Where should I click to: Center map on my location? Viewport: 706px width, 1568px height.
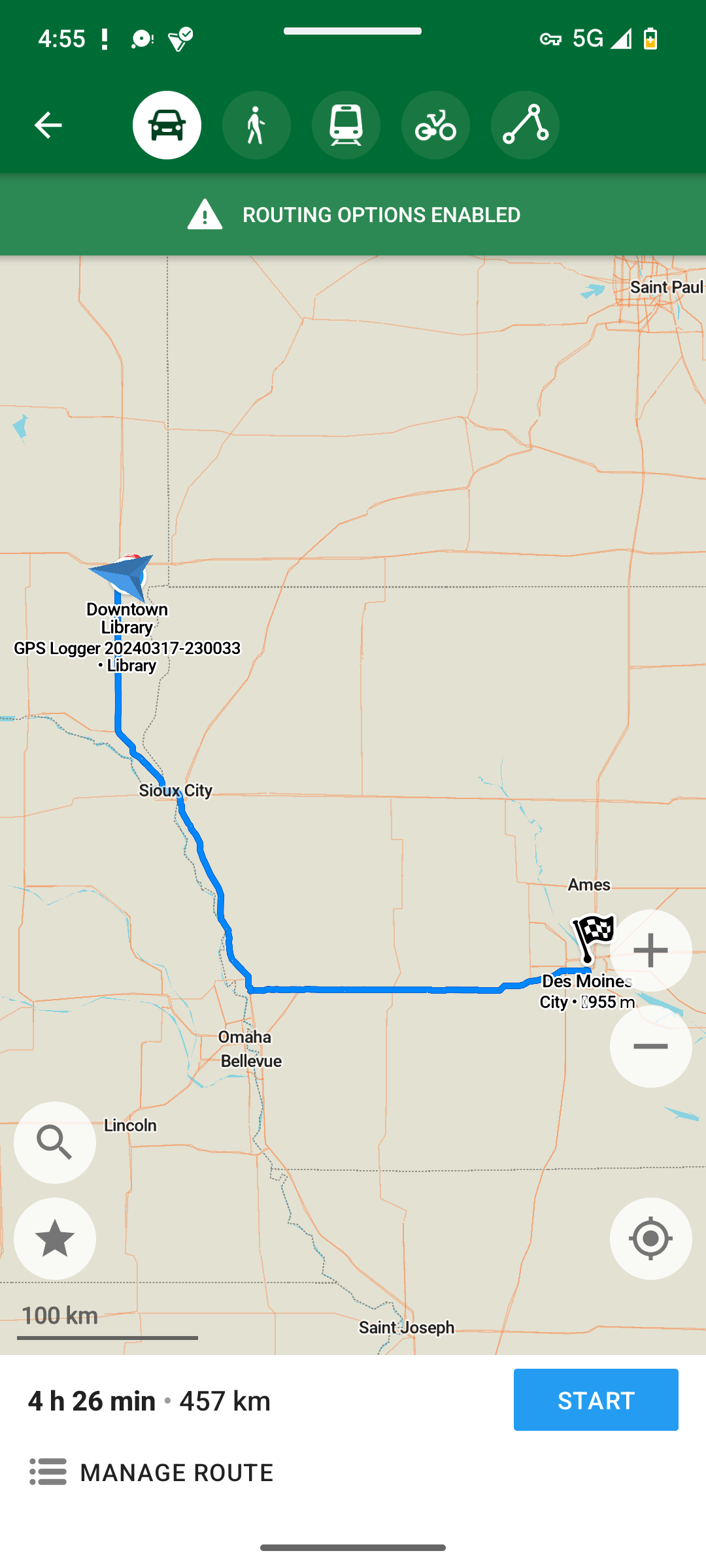click(650, 1239)
